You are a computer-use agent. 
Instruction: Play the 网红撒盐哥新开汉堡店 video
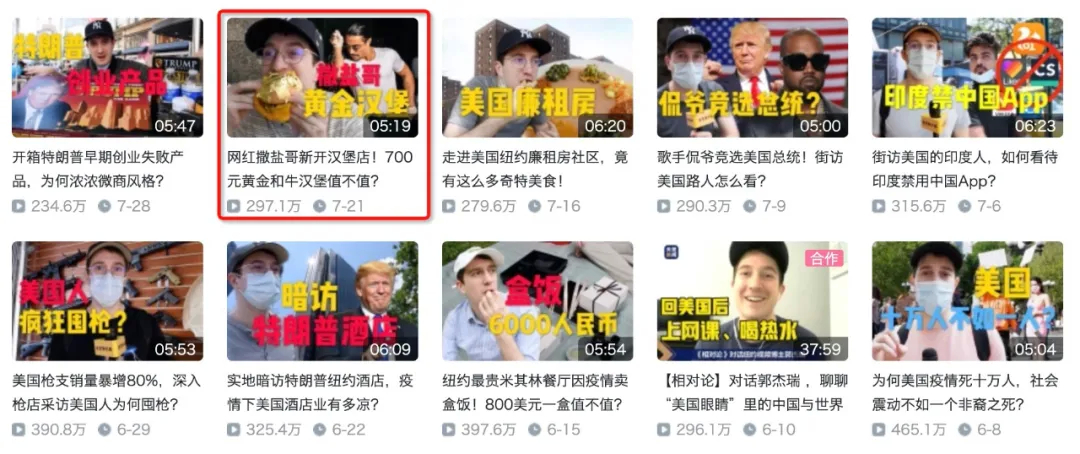pyautogui.click(x=322, y=77)
